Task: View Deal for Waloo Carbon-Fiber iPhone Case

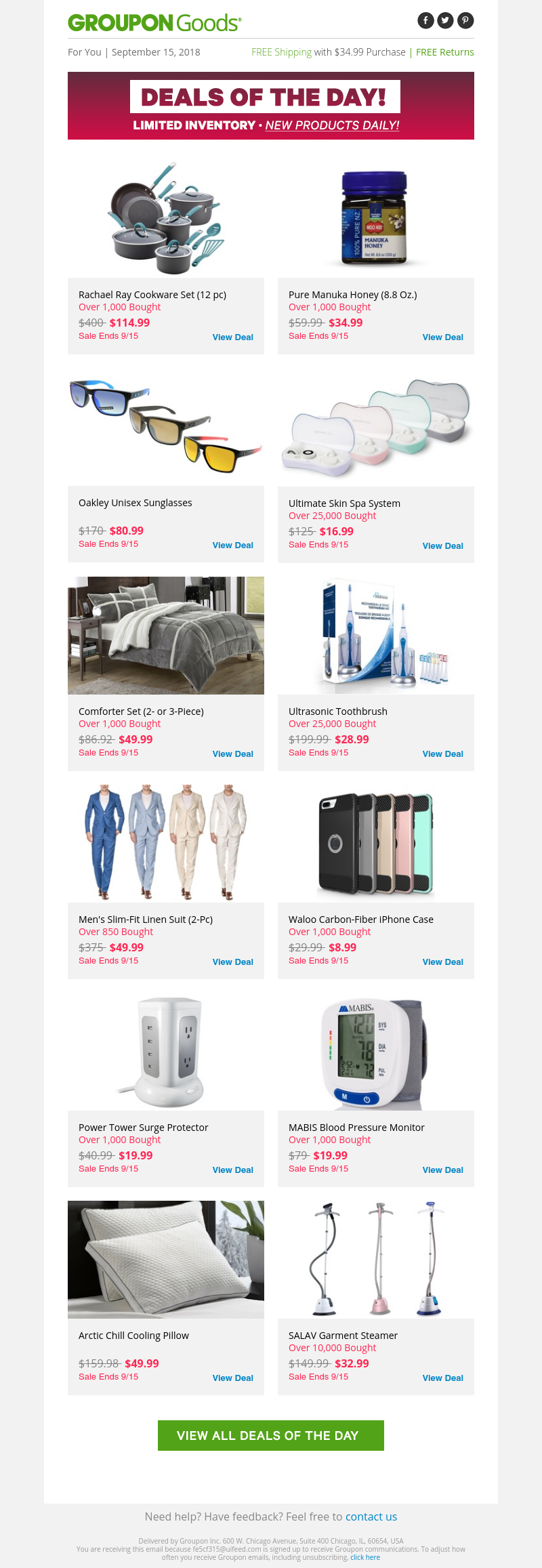Action: click(442, 962)
